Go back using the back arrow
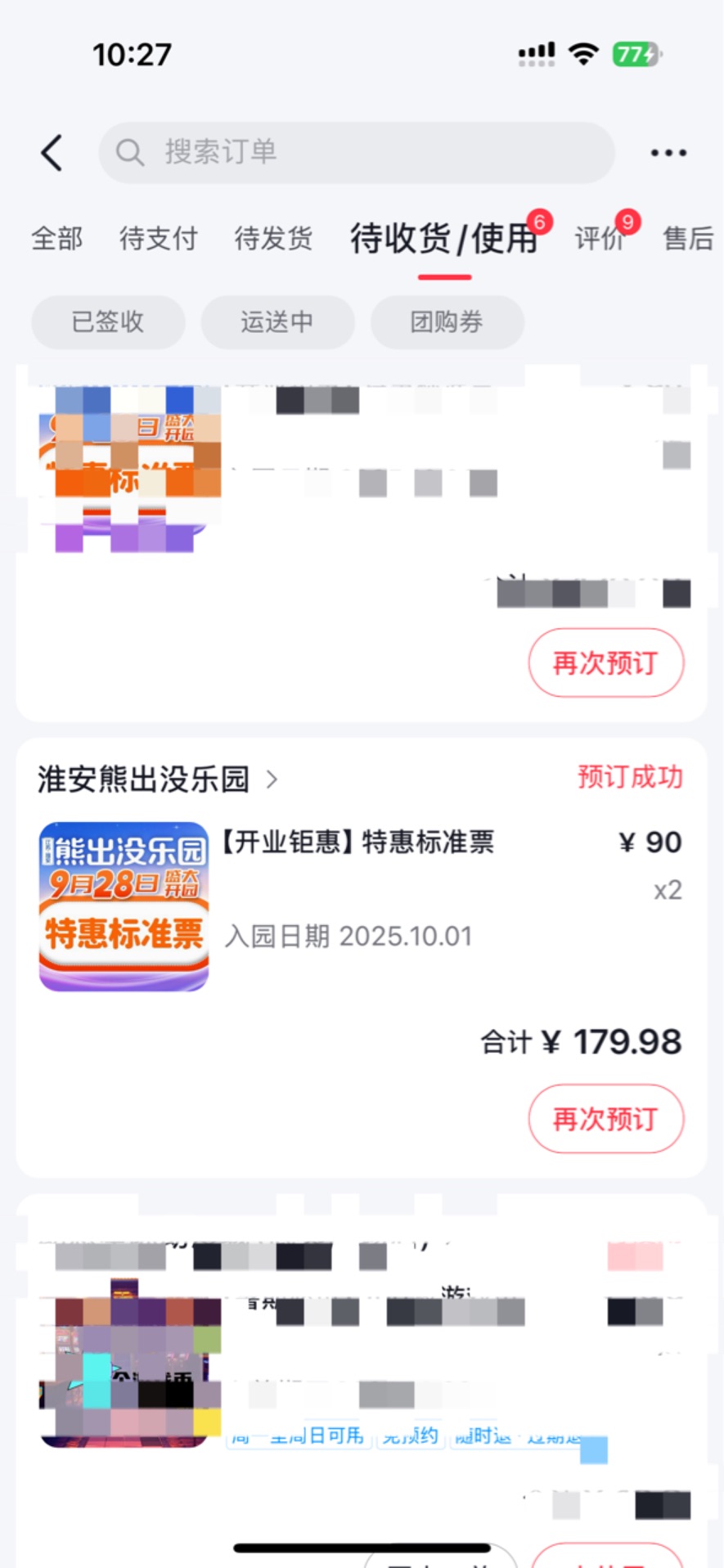 [52, 153]
